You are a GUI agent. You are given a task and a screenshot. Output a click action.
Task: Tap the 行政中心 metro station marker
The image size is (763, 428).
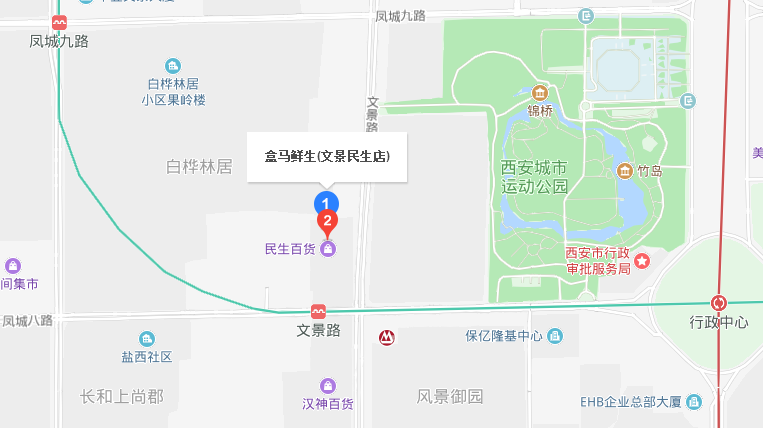click(x=718, y=303)
